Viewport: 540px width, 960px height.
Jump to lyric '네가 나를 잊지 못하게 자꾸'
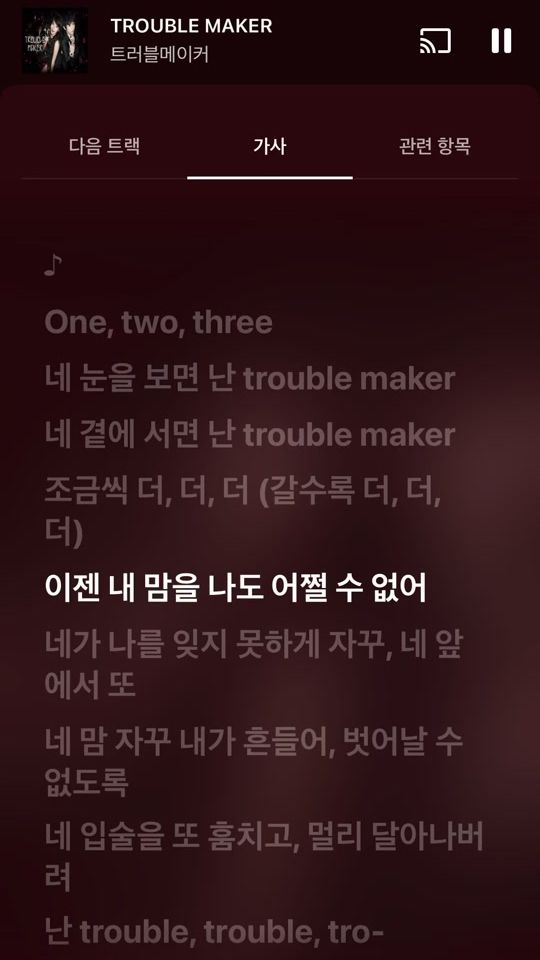pyautogui.click(x=254, y=664)
